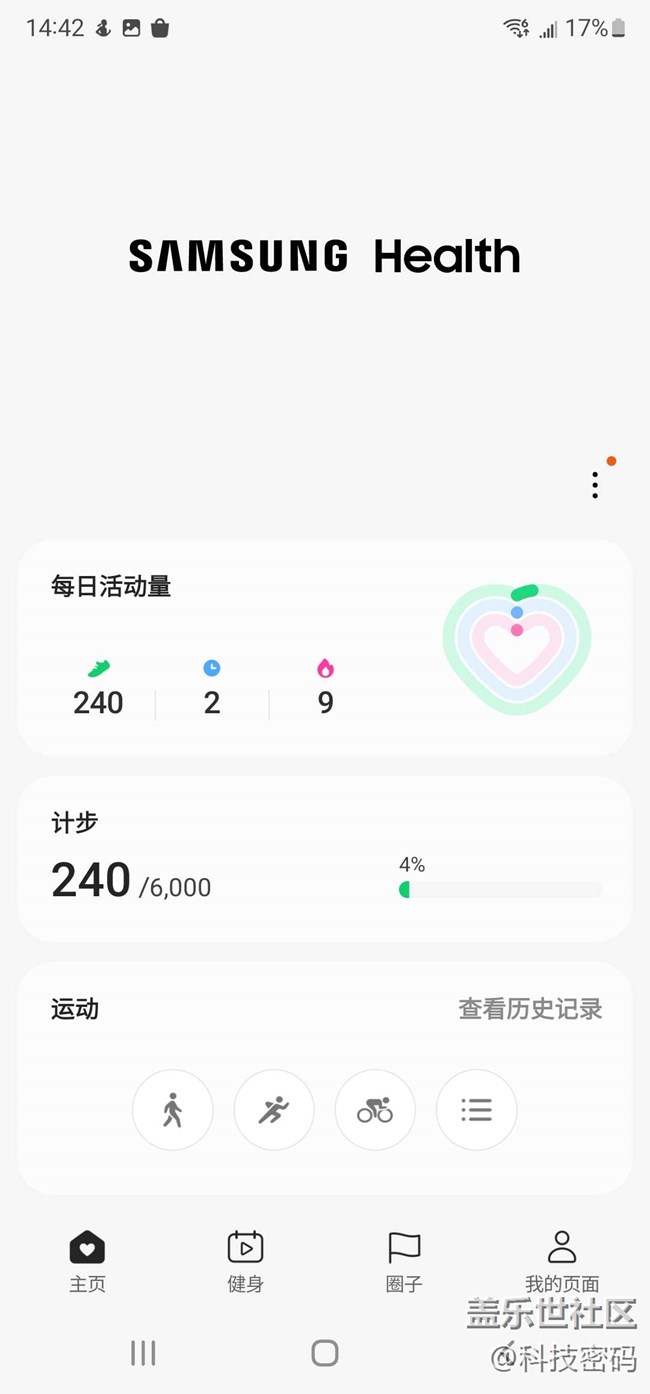Open the 每日活动量 daily activity card

[325, 648]
